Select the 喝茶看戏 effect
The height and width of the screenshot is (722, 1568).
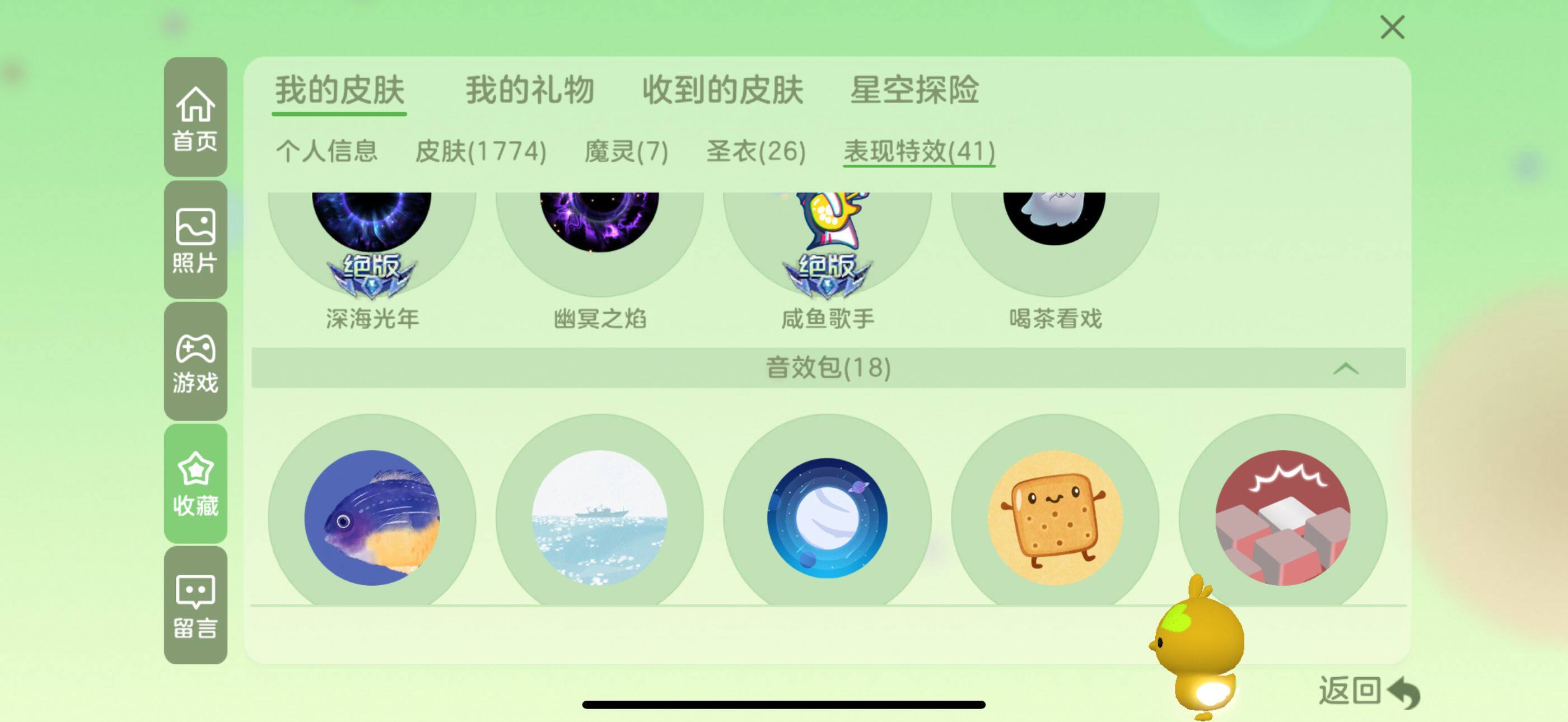pyautogui.click(x=1055, y=244)
